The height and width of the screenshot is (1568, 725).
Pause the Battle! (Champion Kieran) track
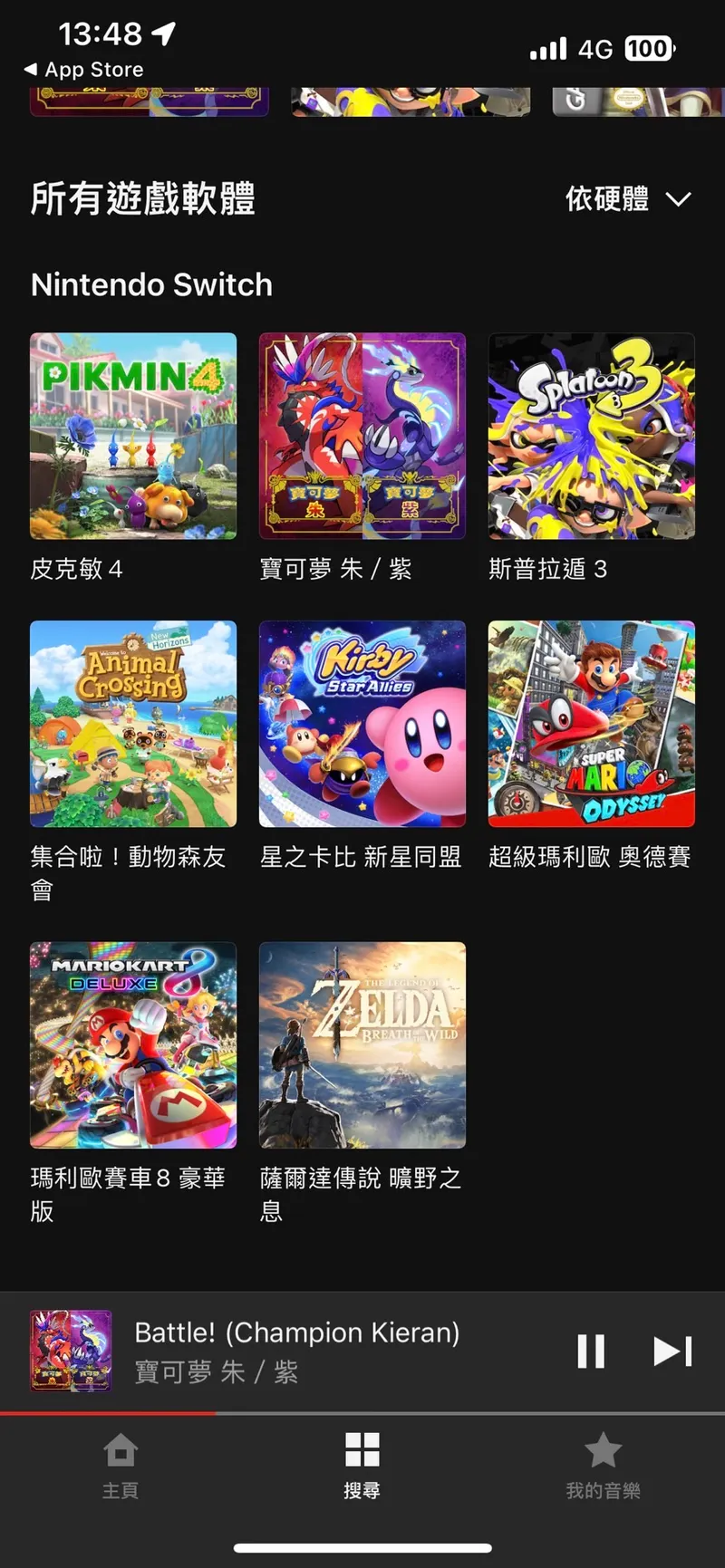(x=591, y=1351)
